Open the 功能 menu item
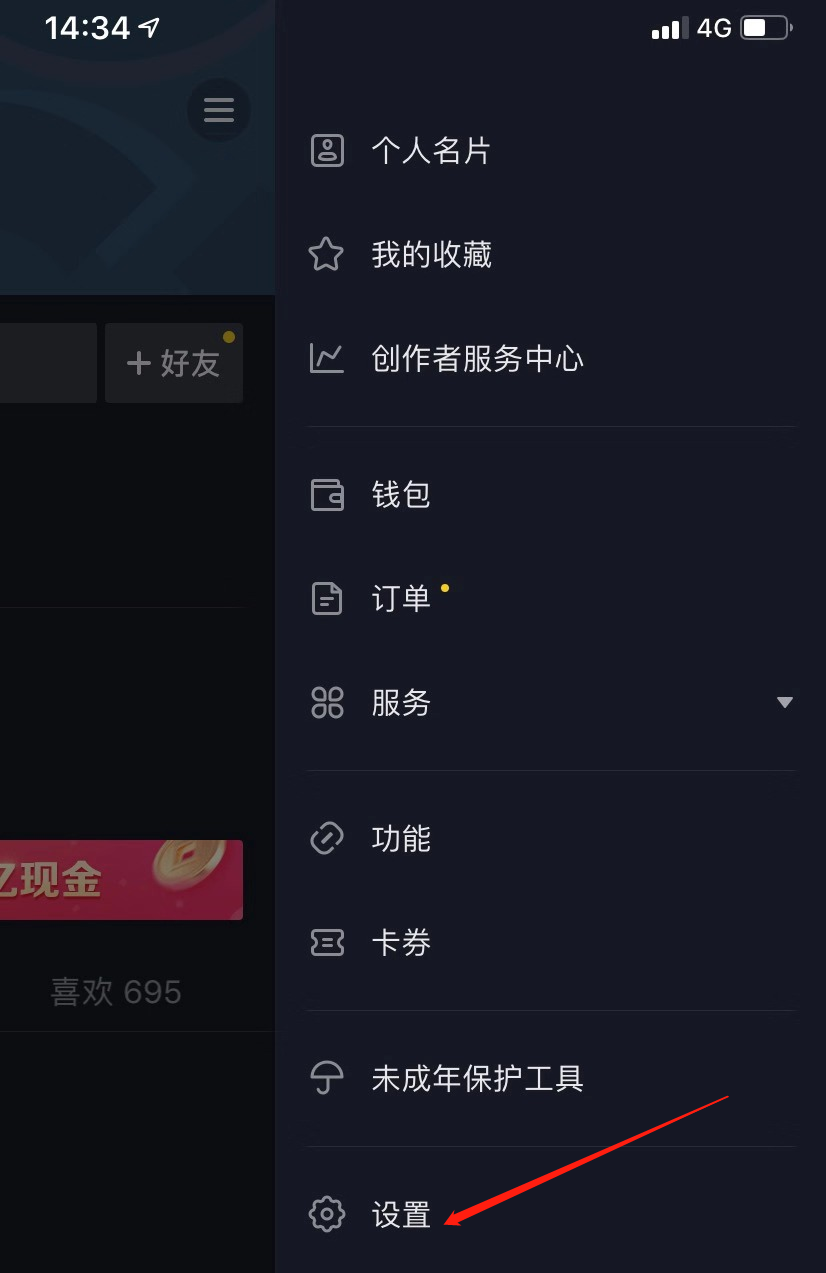The height and width of the screenshot is (1273, 826). tap(400, 839)
